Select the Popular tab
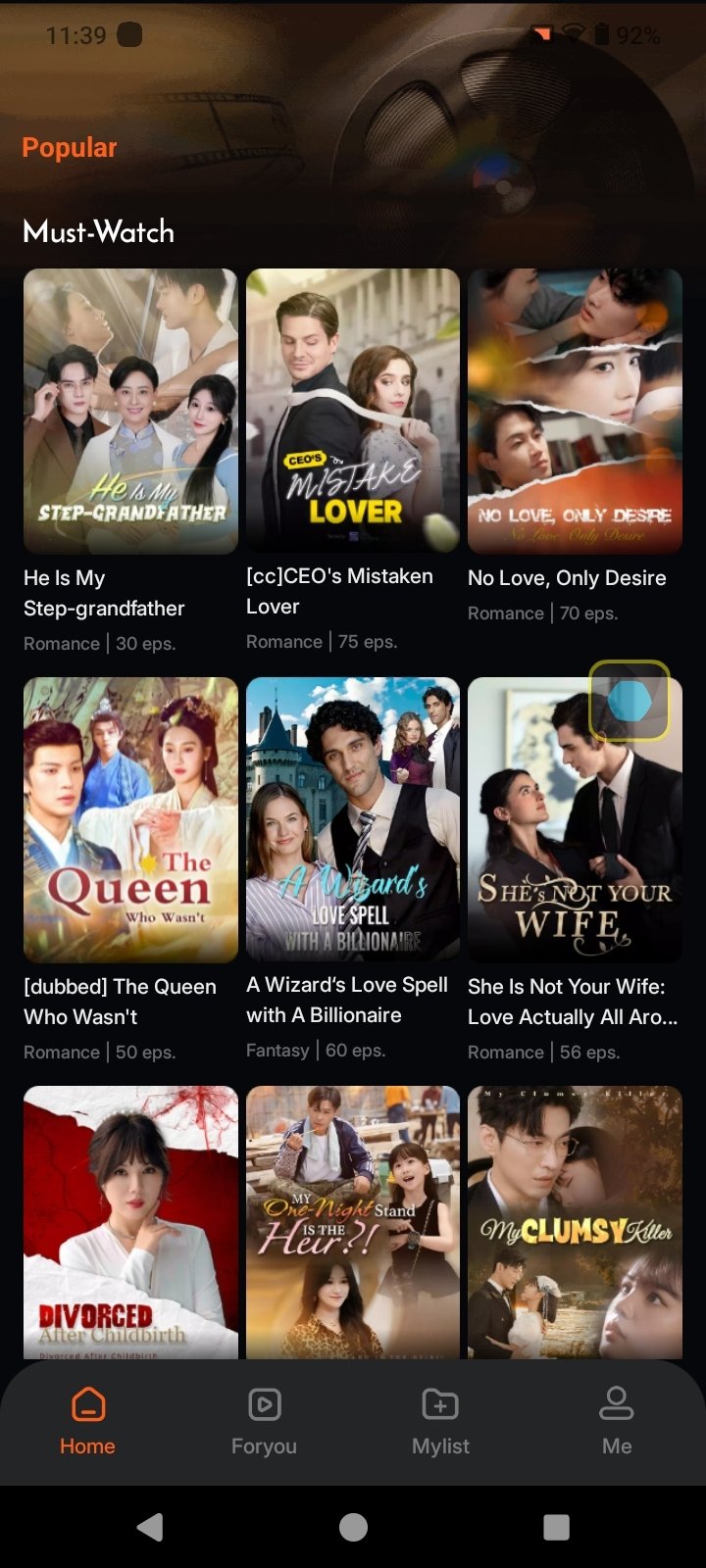The image size is (706, 1568). 70,148
